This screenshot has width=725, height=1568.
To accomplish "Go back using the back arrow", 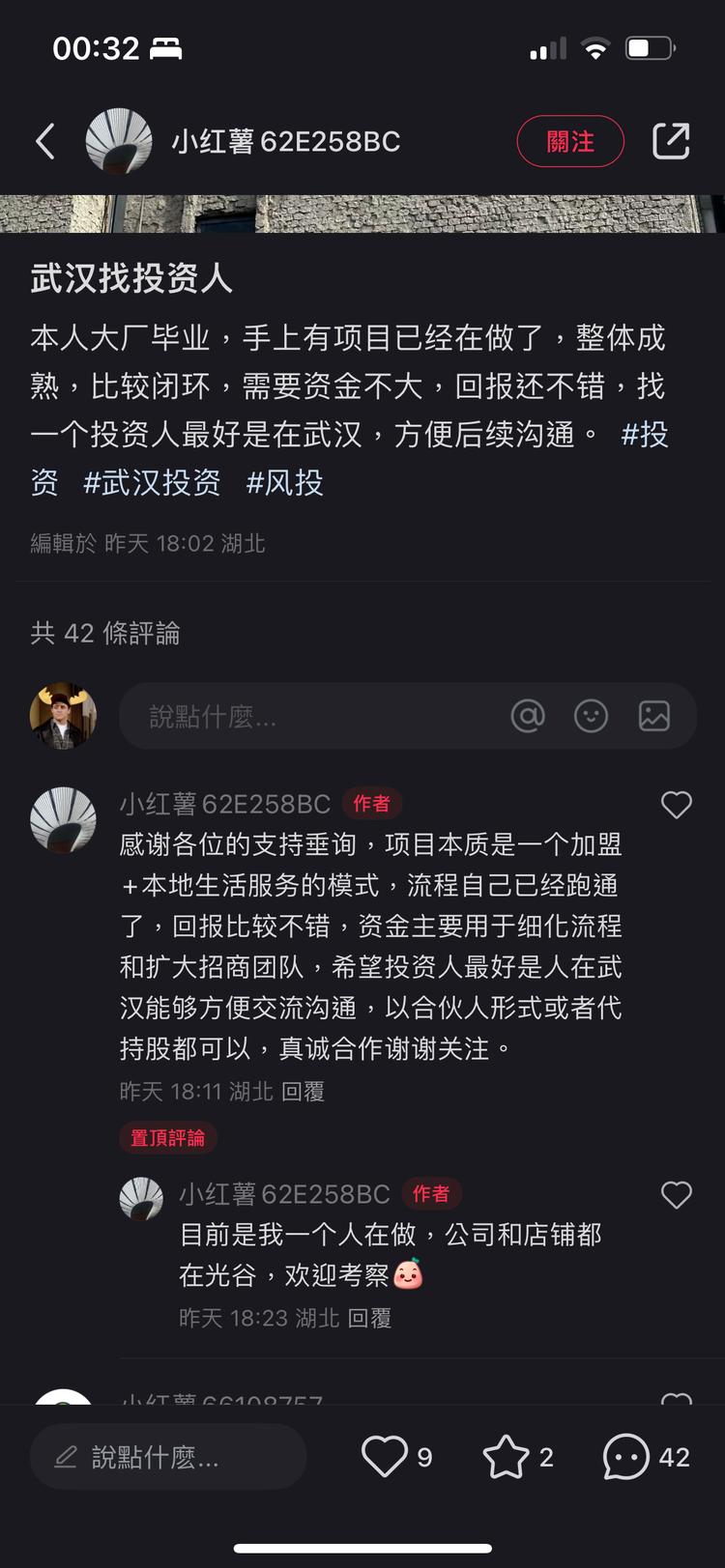I will point(43,141).
